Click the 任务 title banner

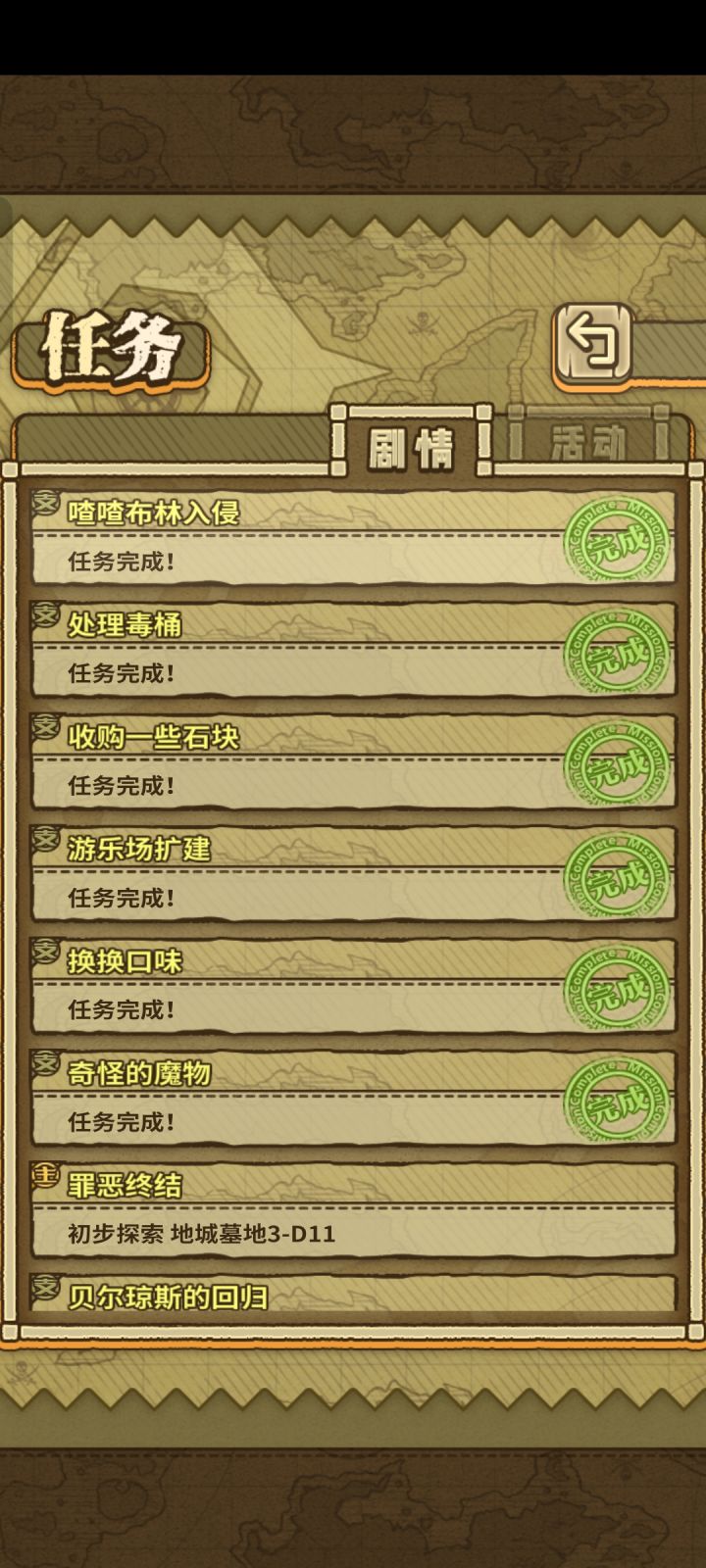[x=108, y=348]
